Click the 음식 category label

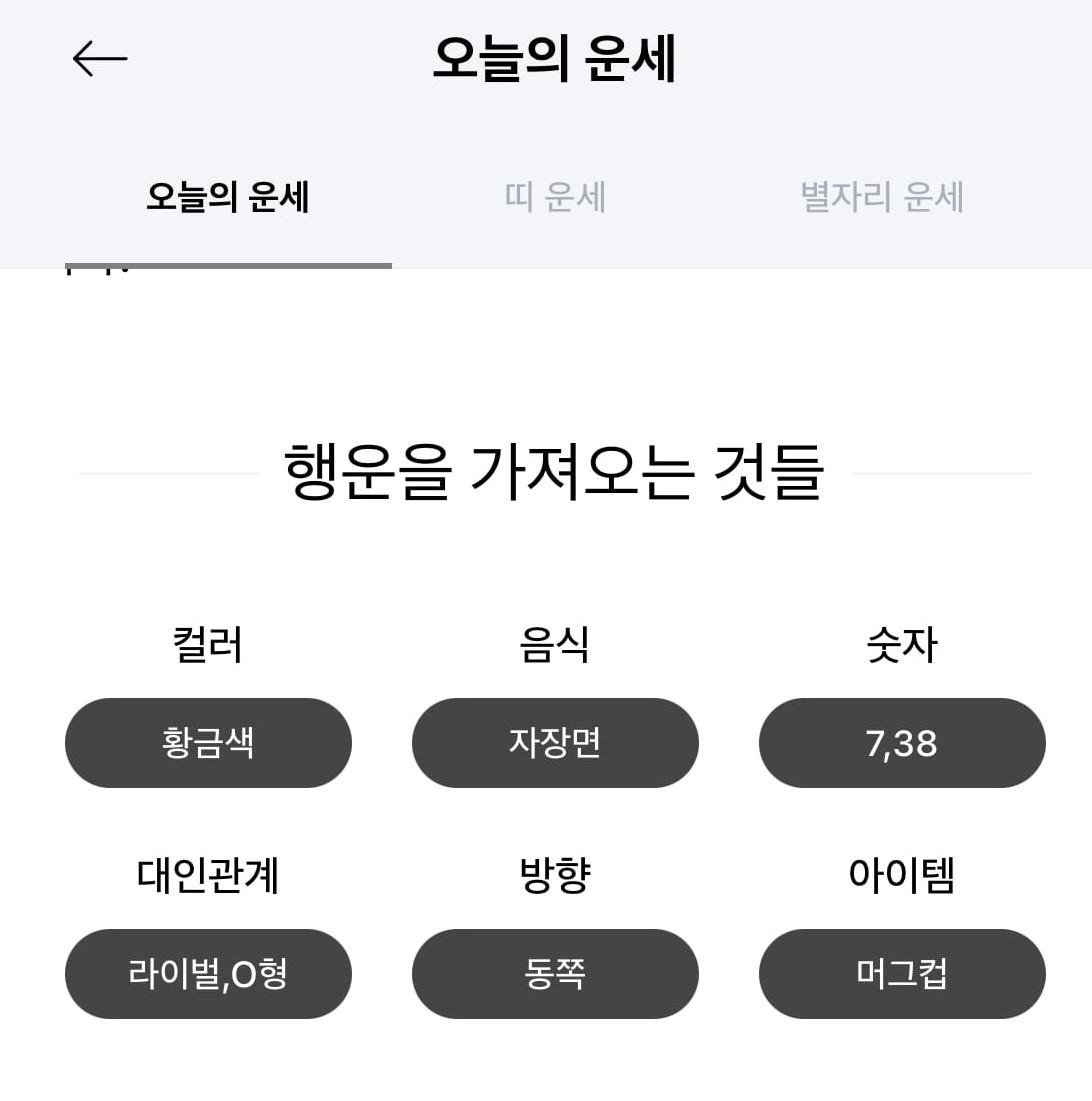click(556, 645)
